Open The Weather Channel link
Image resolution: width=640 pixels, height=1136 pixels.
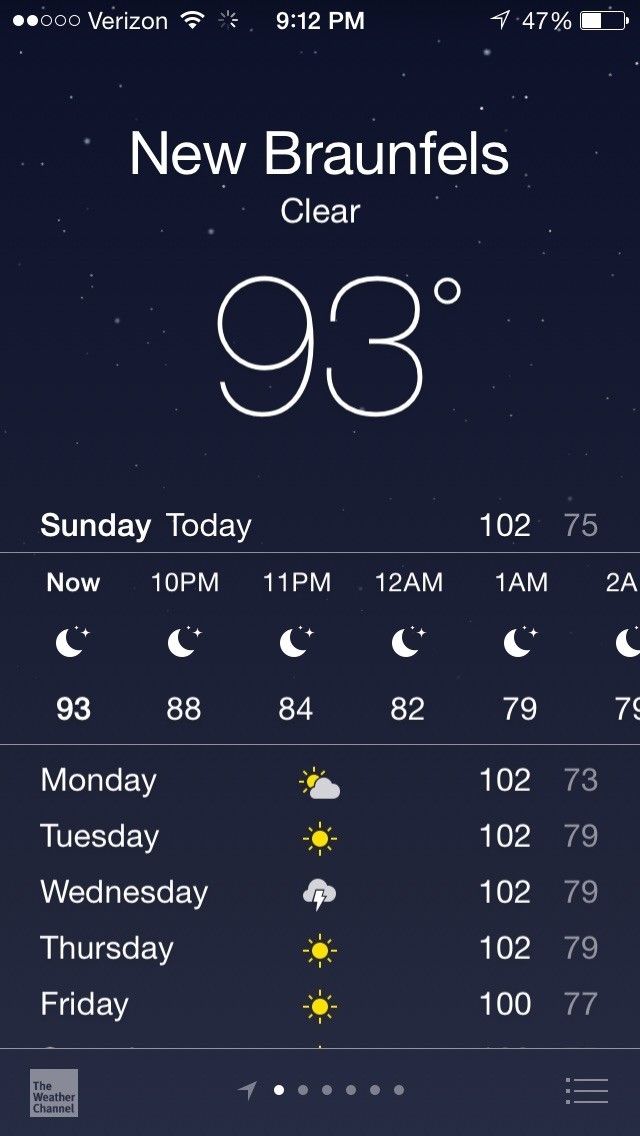pyautogui.click(x=54, y=1092)
